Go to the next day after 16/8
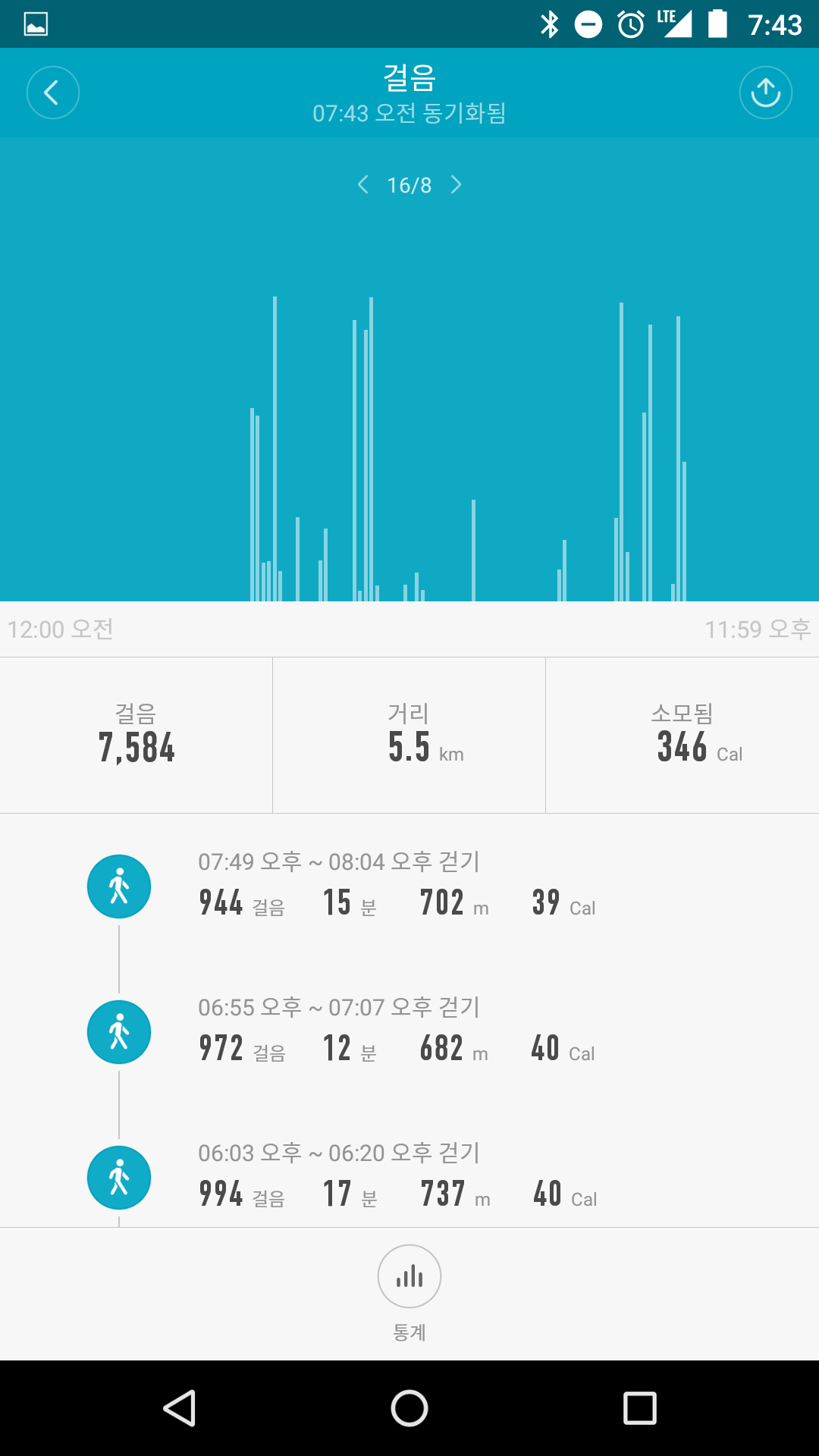The image size is (819, 1456). tap(456, 184)
